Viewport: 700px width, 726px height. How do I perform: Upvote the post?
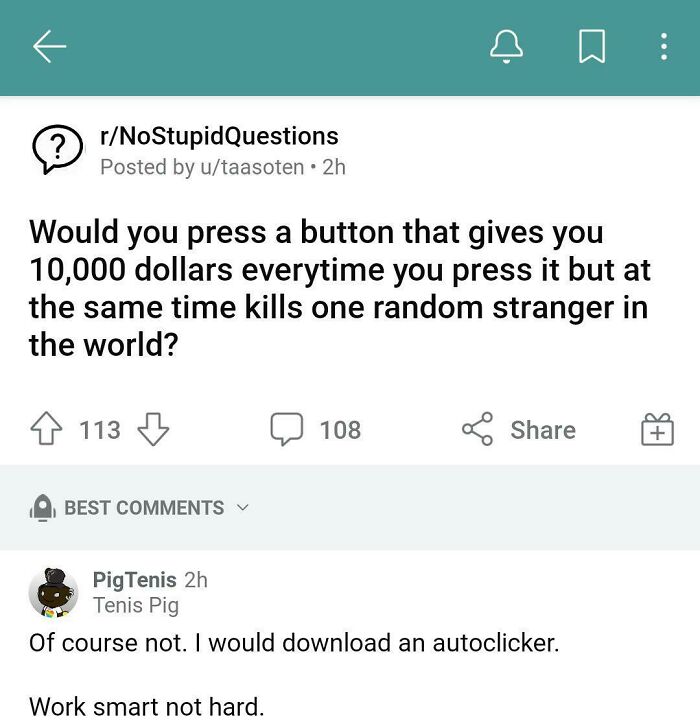click(x=48, y=430)
